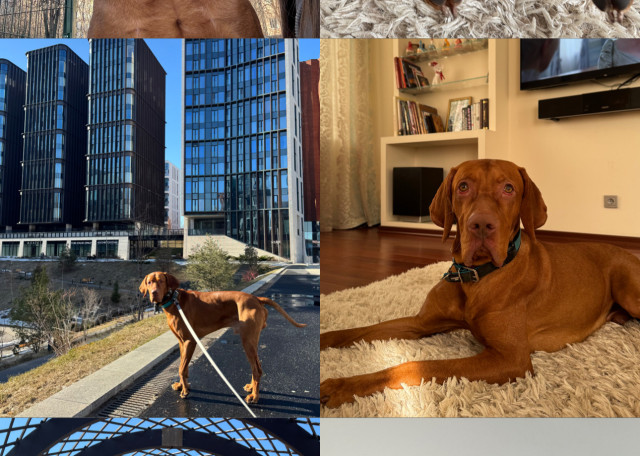This screenshot has width=640, height=456.
Task: Open the partly visible gray photo
Action: point(480,438)
